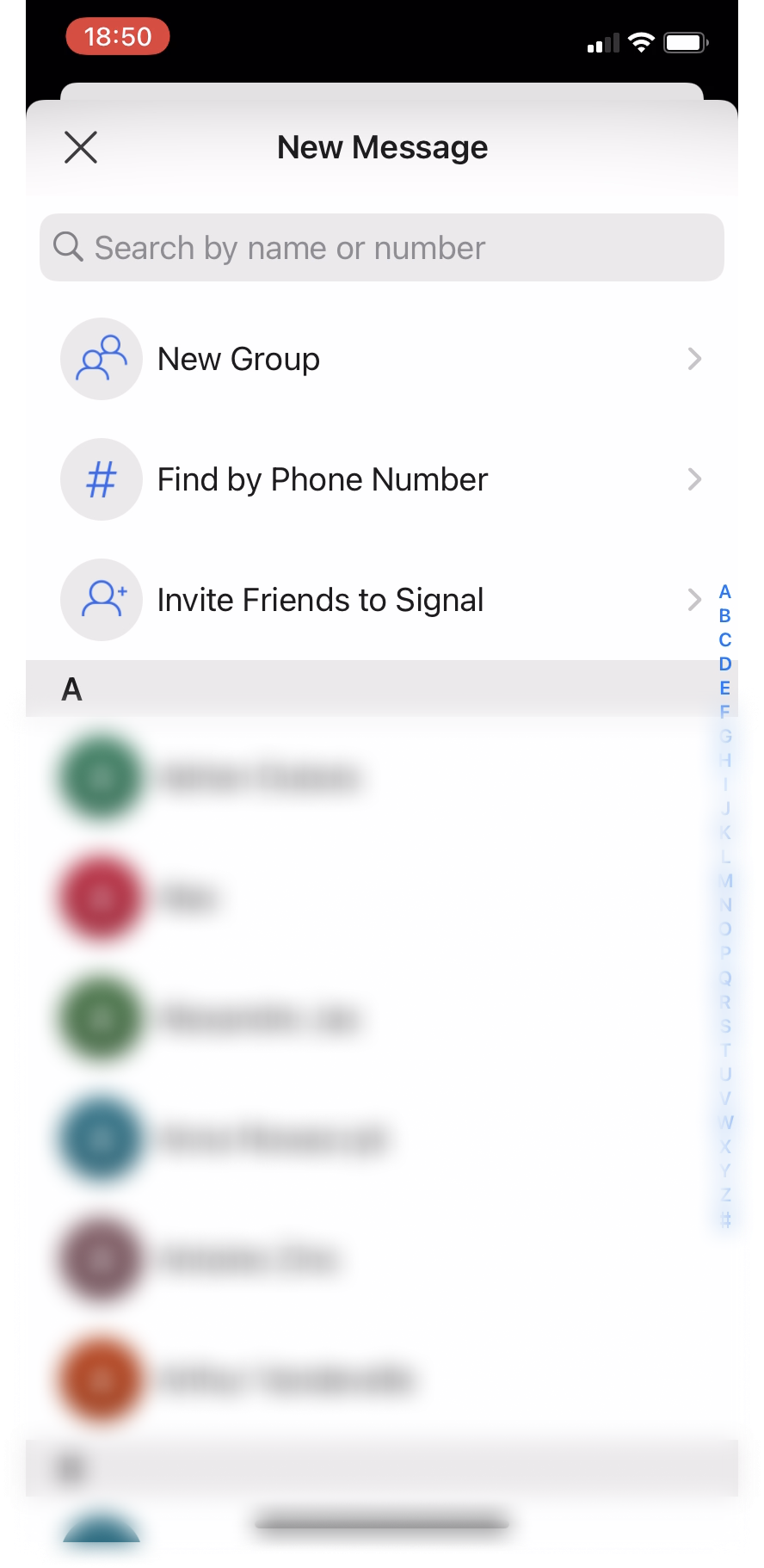This screenshot has height=1568, width=764.
Task: Tap the New Message title bar
Action: tap(382, 147)
